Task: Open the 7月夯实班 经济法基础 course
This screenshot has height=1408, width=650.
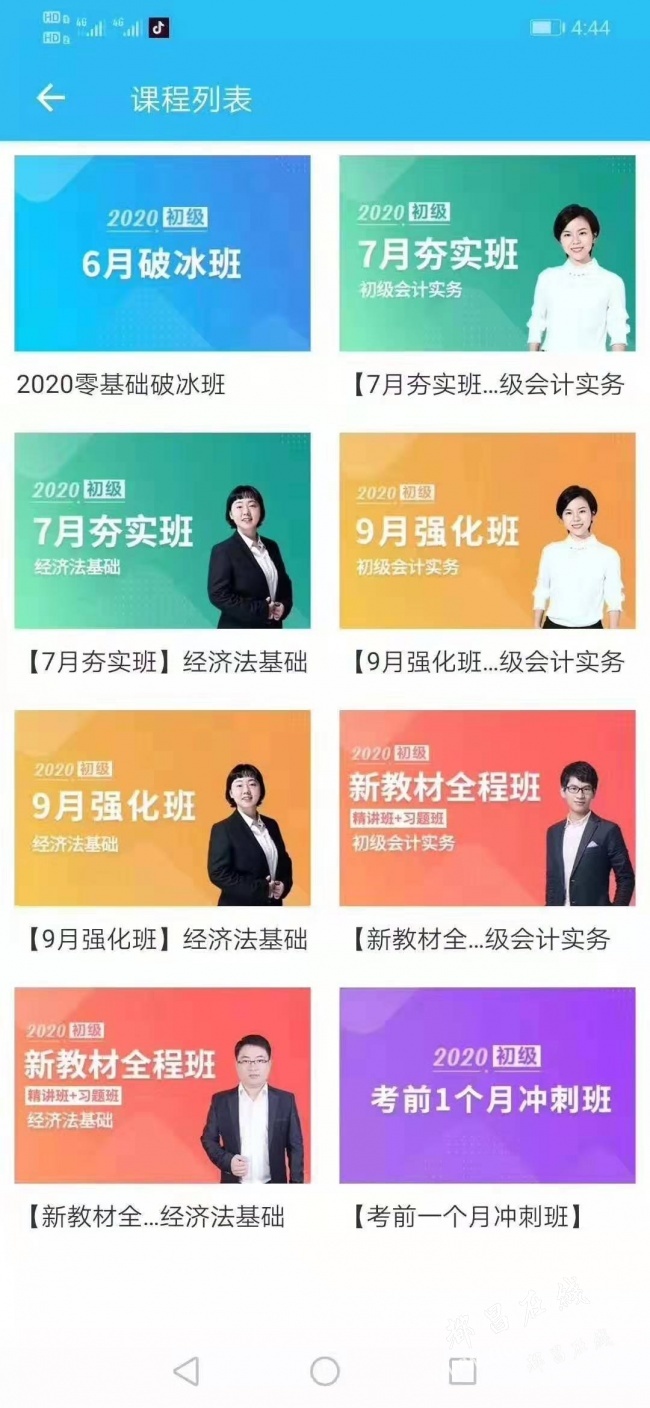Action: click(162, 530)
